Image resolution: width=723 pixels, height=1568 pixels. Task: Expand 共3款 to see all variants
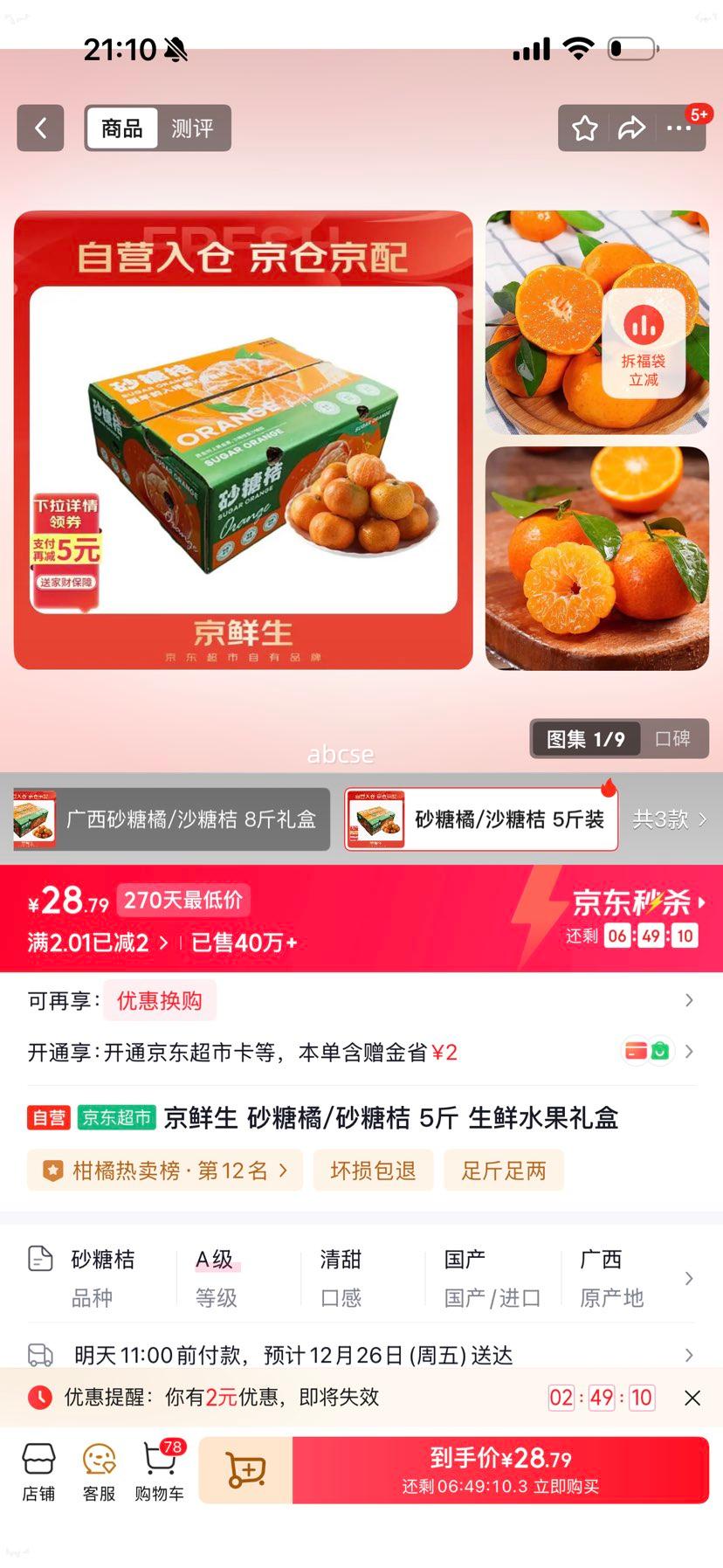(x=671, y=819)
